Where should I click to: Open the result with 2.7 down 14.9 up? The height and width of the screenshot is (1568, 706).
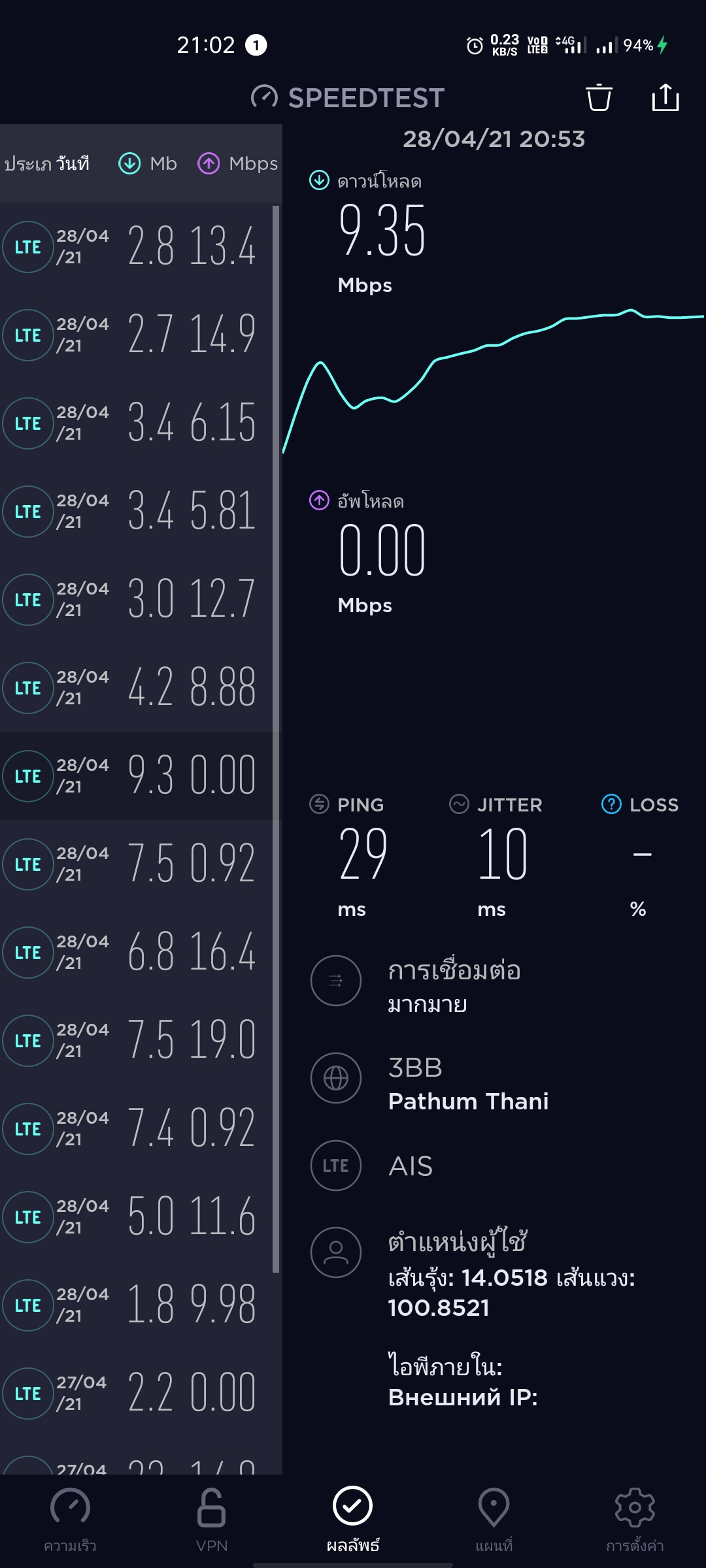(x=136, y=335)
